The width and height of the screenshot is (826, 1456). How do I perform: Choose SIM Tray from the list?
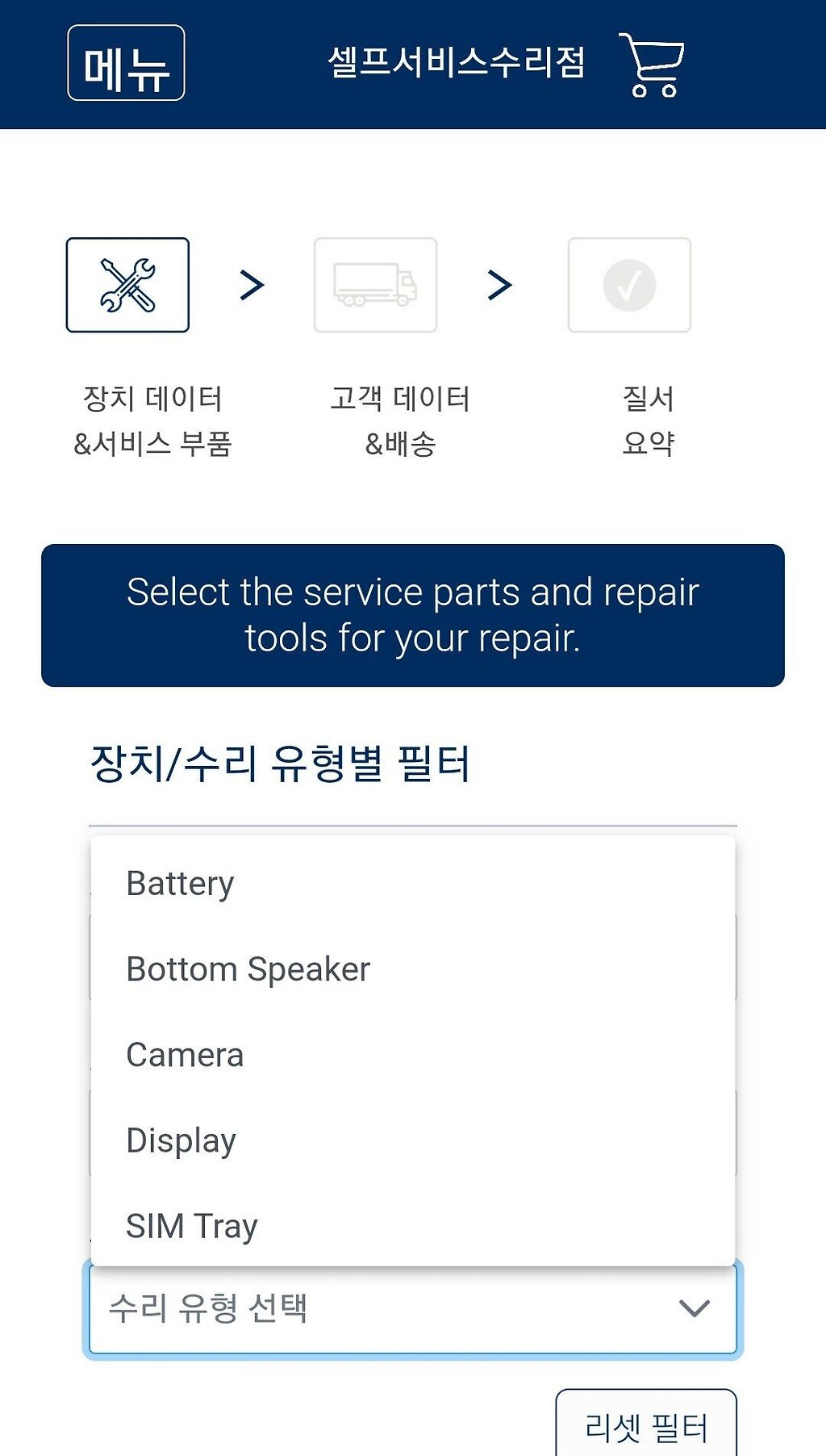(413, 1225)
